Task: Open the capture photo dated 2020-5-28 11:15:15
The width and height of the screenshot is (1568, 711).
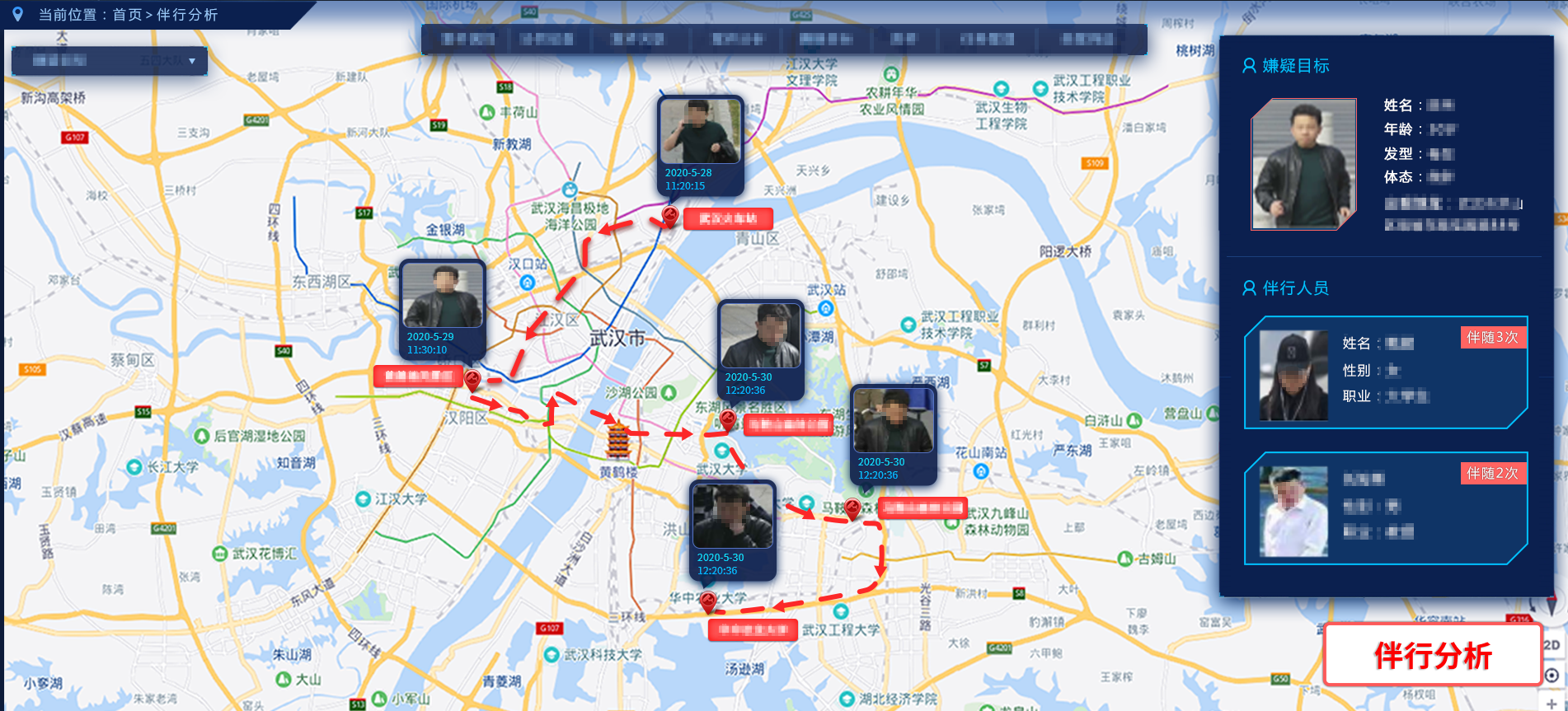Action: pos(700,132)
